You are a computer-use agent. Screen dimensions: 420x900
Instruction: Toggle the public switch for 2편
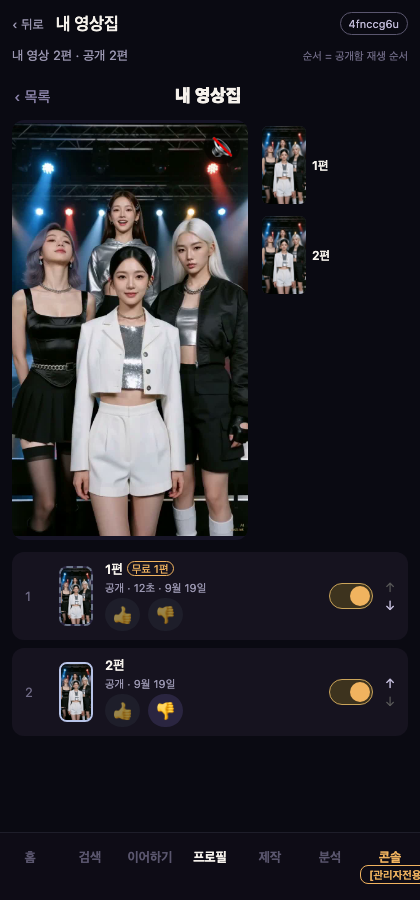pos(351,692)
